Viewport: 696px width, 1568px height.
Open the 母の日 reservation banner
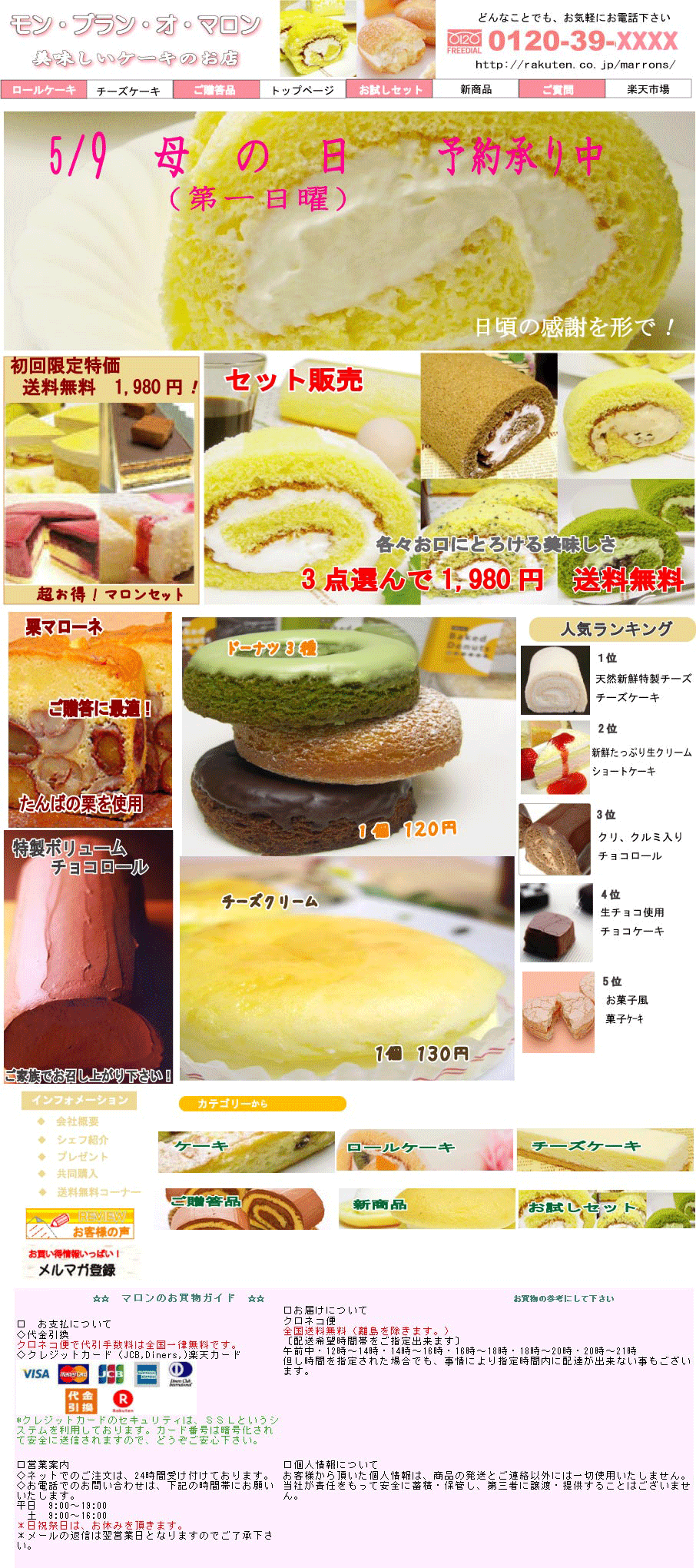click(x=349, y=231)
